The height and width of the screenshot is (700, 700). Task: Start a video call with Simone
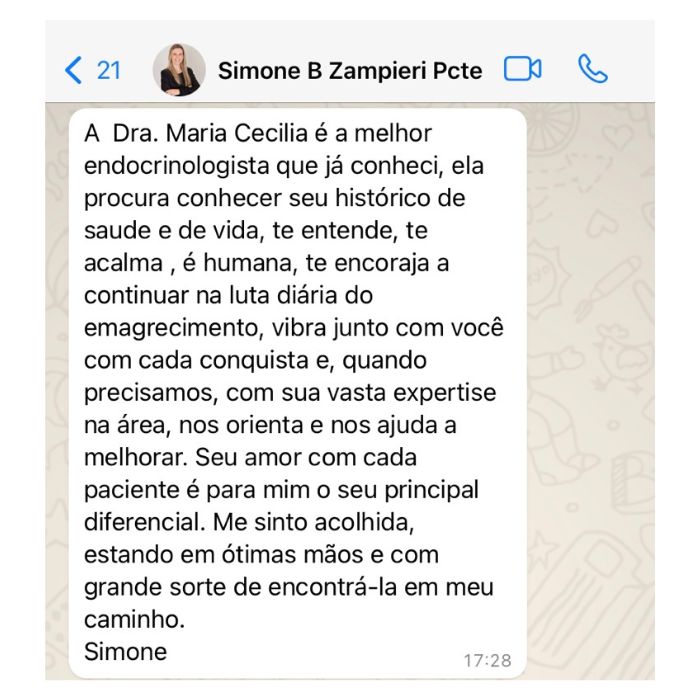coord(523,69)
